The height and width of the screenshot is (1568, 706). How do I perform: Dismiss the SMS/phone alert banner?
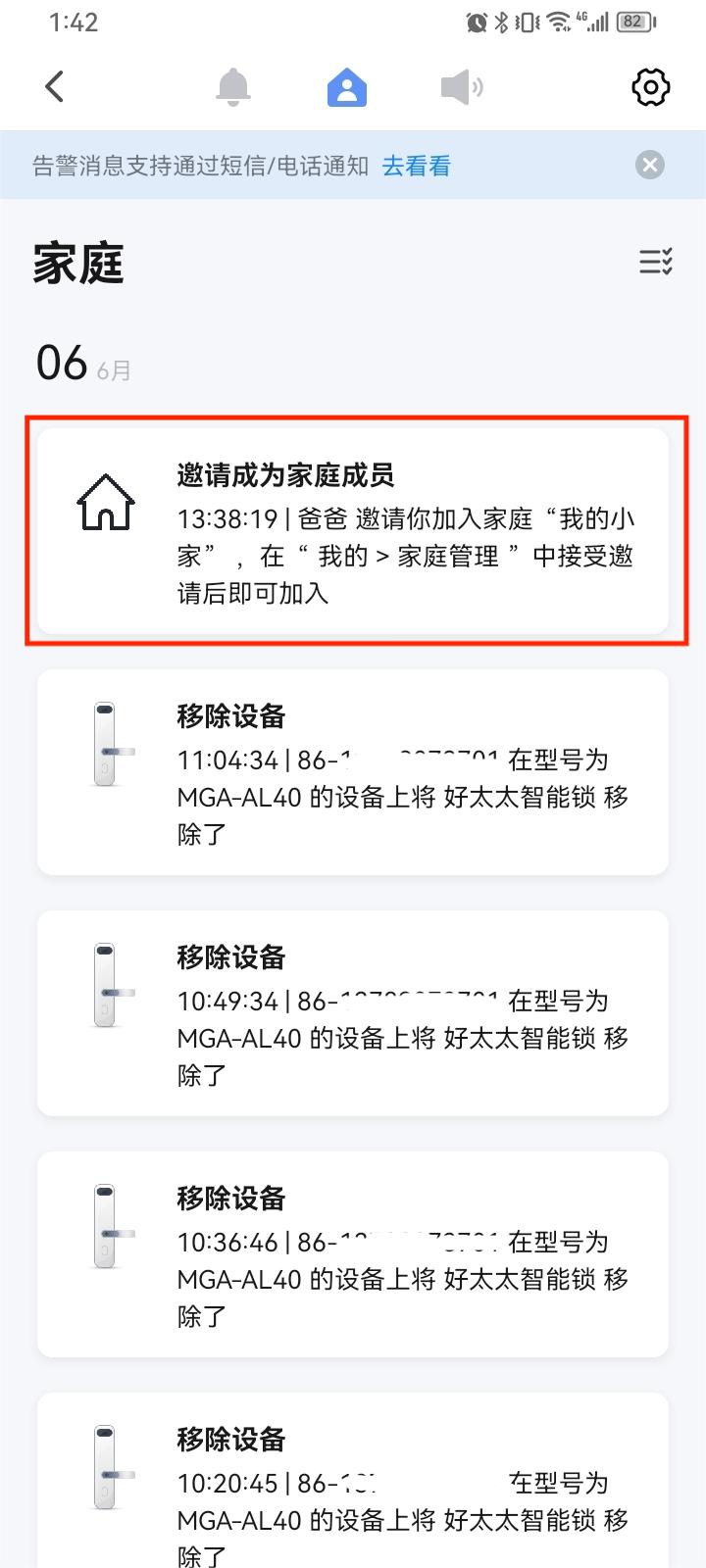(649, 165)
